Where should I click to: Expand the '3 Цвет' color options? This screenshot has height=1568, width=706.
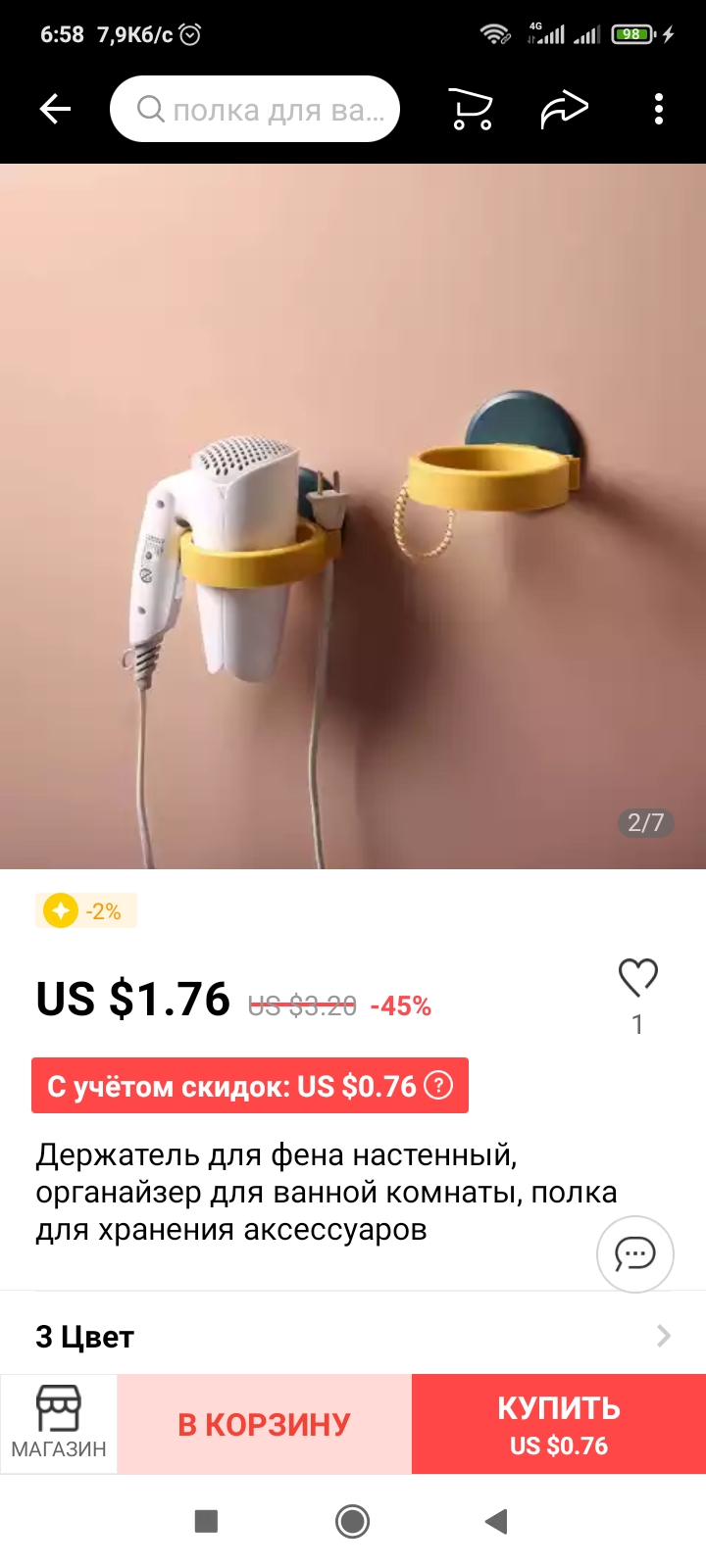353,1336
